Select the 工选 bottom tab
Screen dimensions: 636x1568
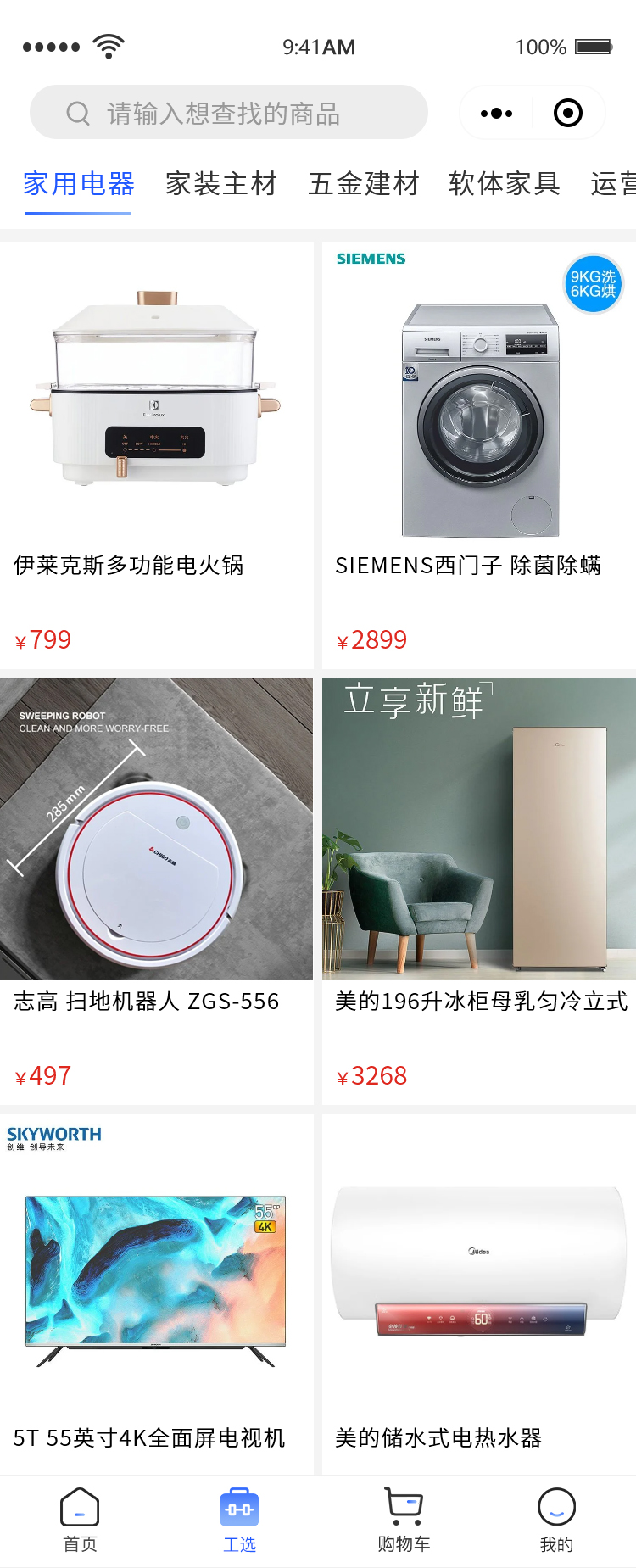239,1520
